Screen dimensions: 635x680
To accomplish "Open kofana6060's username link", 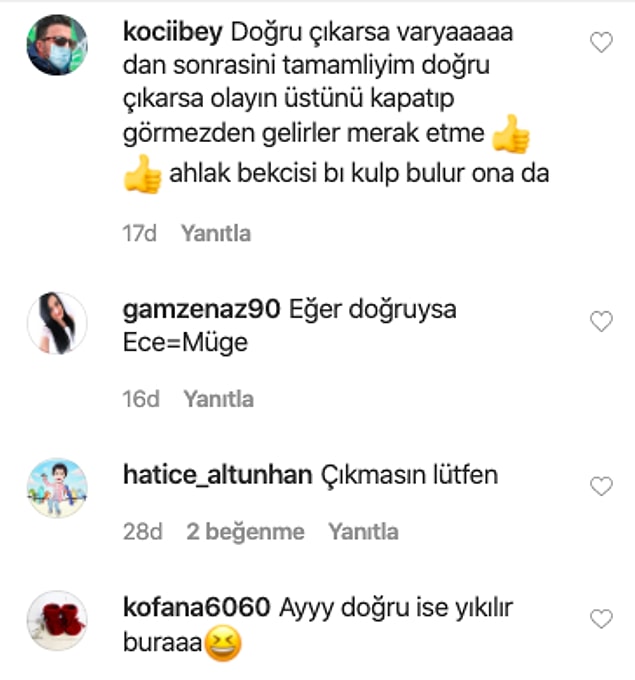I will pyautogui.click(x=196, y=608).
